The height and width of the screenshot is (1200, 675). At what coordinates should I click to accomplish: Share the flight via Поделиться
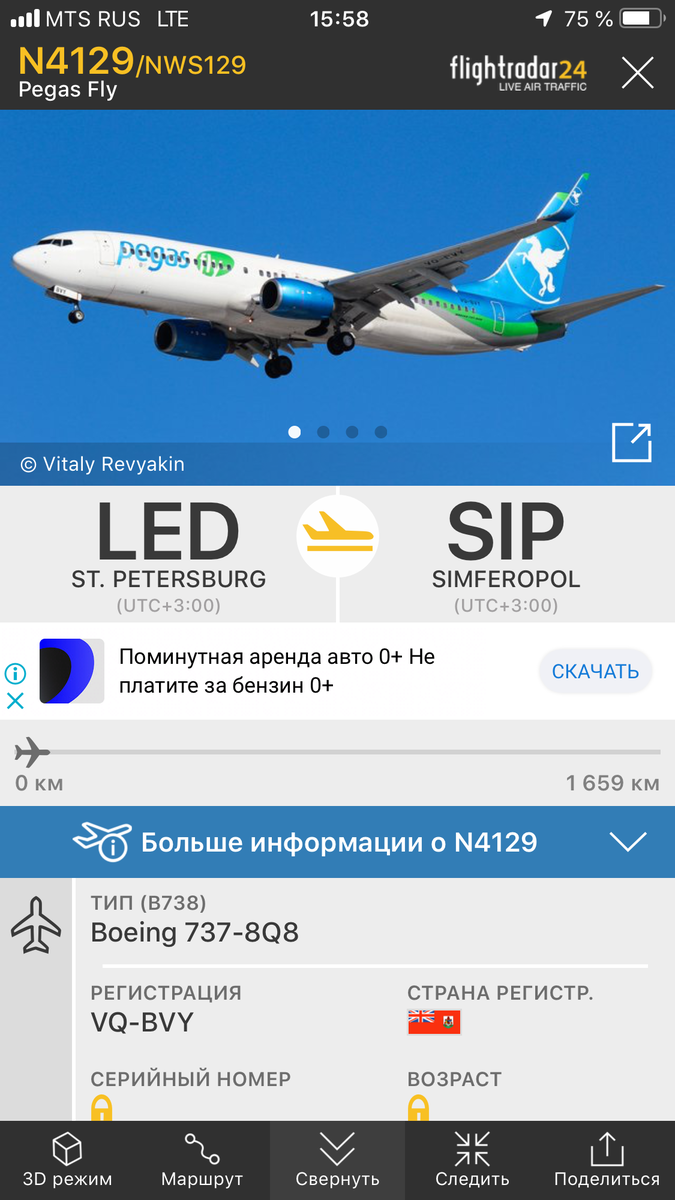tap(607, 1159)
